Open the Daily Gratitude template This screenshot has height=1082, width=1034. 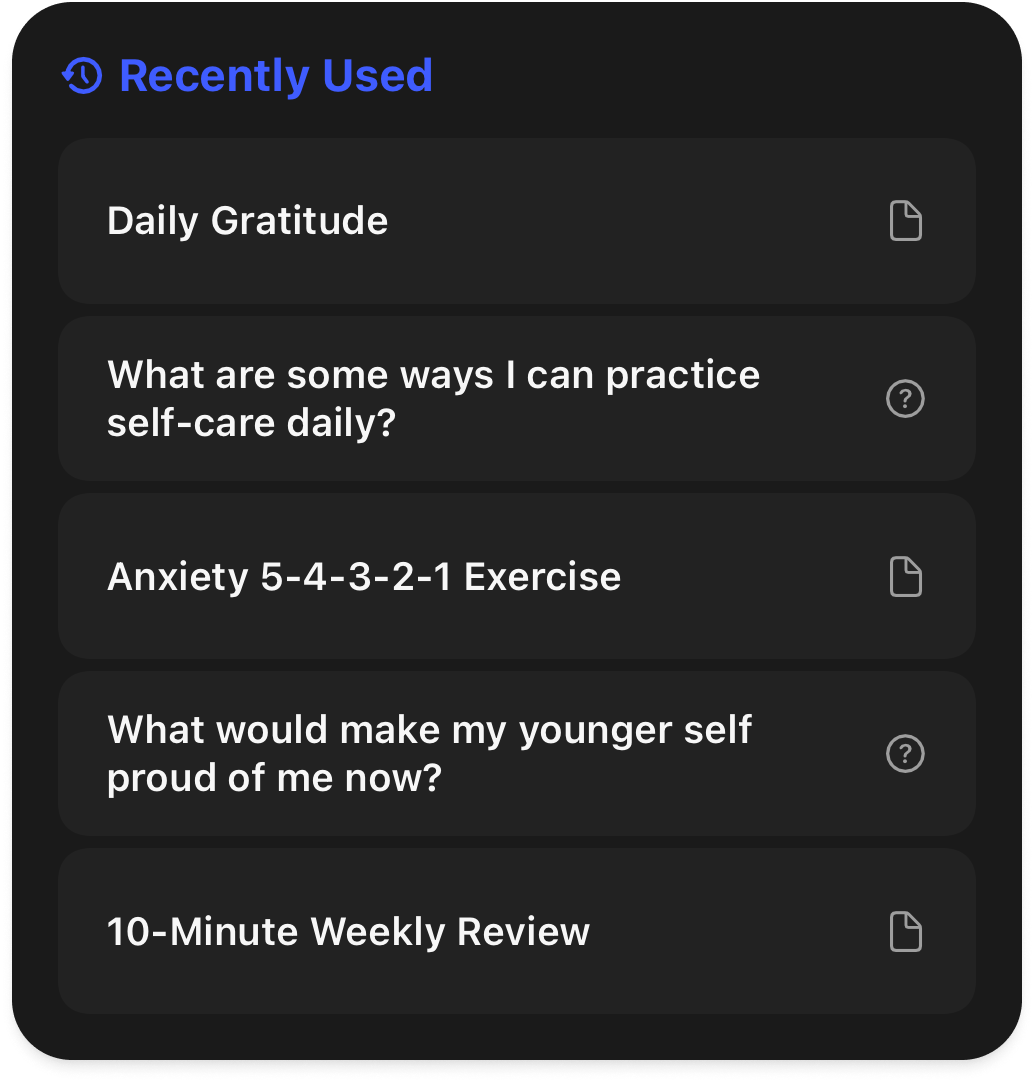click(x=516, y=221)
